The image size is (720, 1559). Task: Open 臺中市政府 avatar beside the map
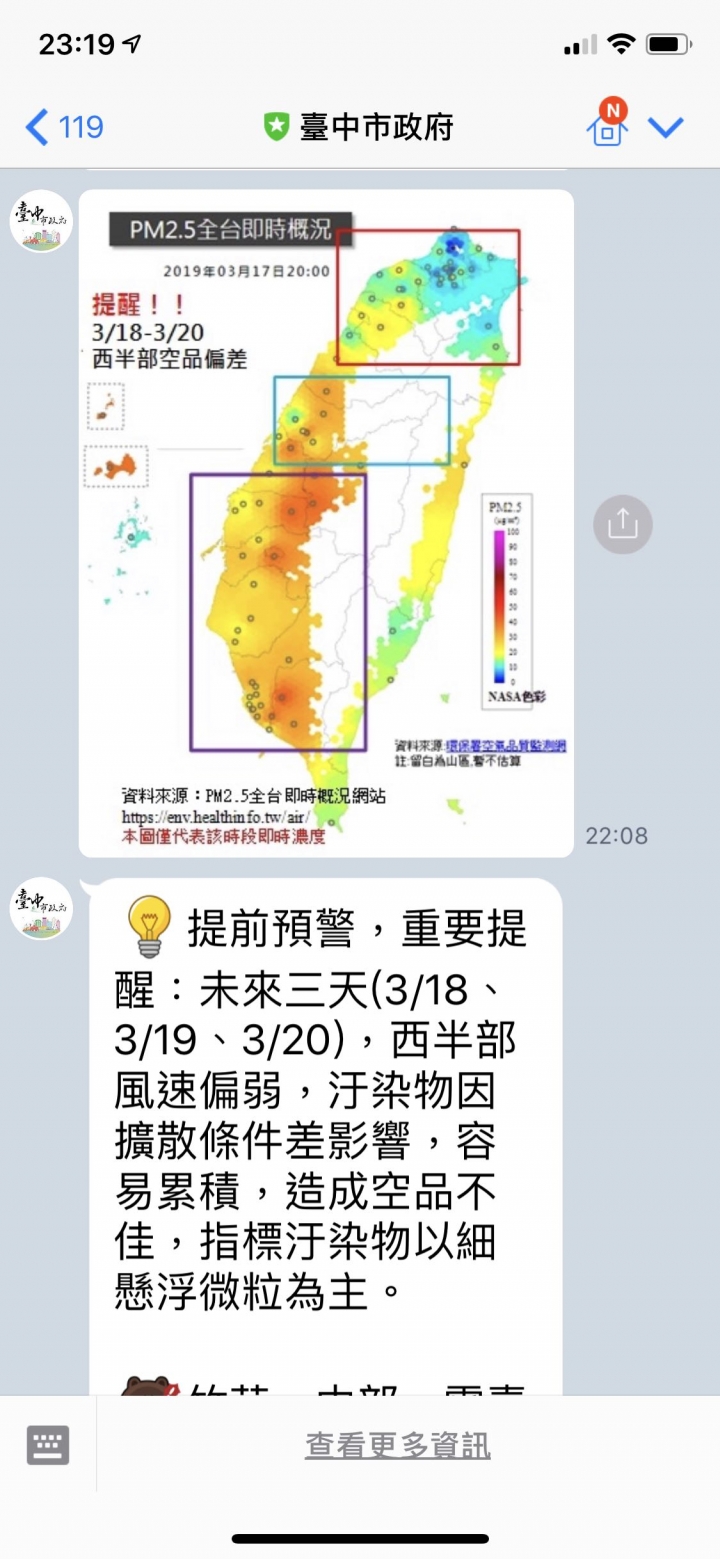[x=41, y=221]
